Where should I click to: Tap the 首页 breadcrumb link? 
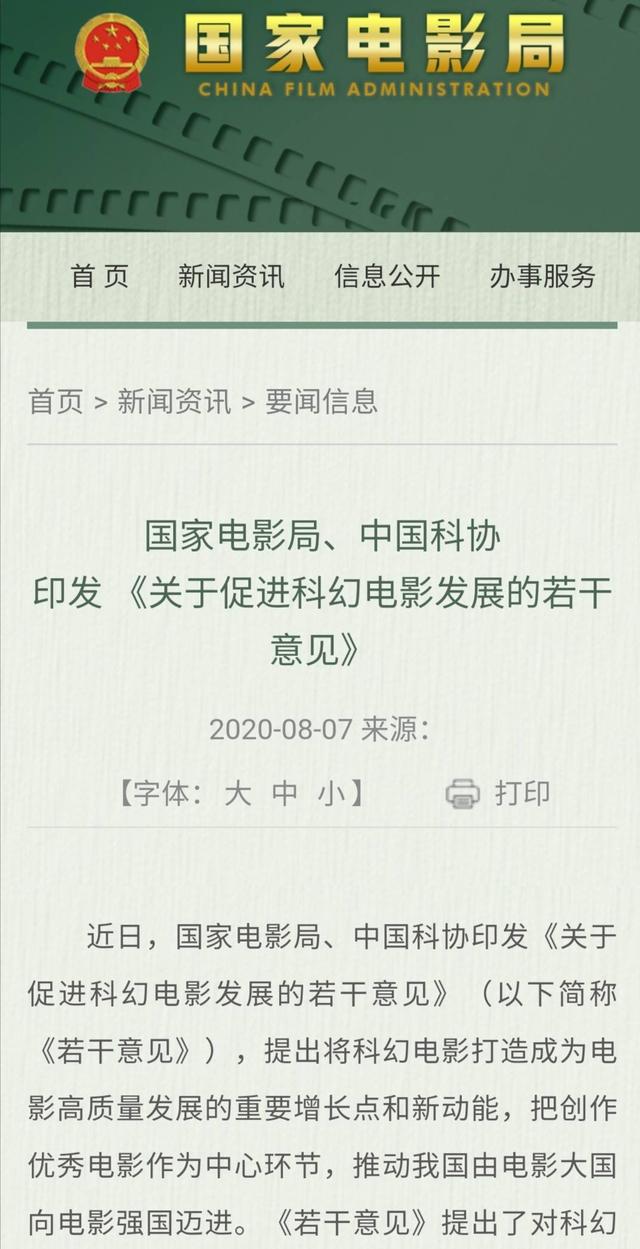coord(56,401)
